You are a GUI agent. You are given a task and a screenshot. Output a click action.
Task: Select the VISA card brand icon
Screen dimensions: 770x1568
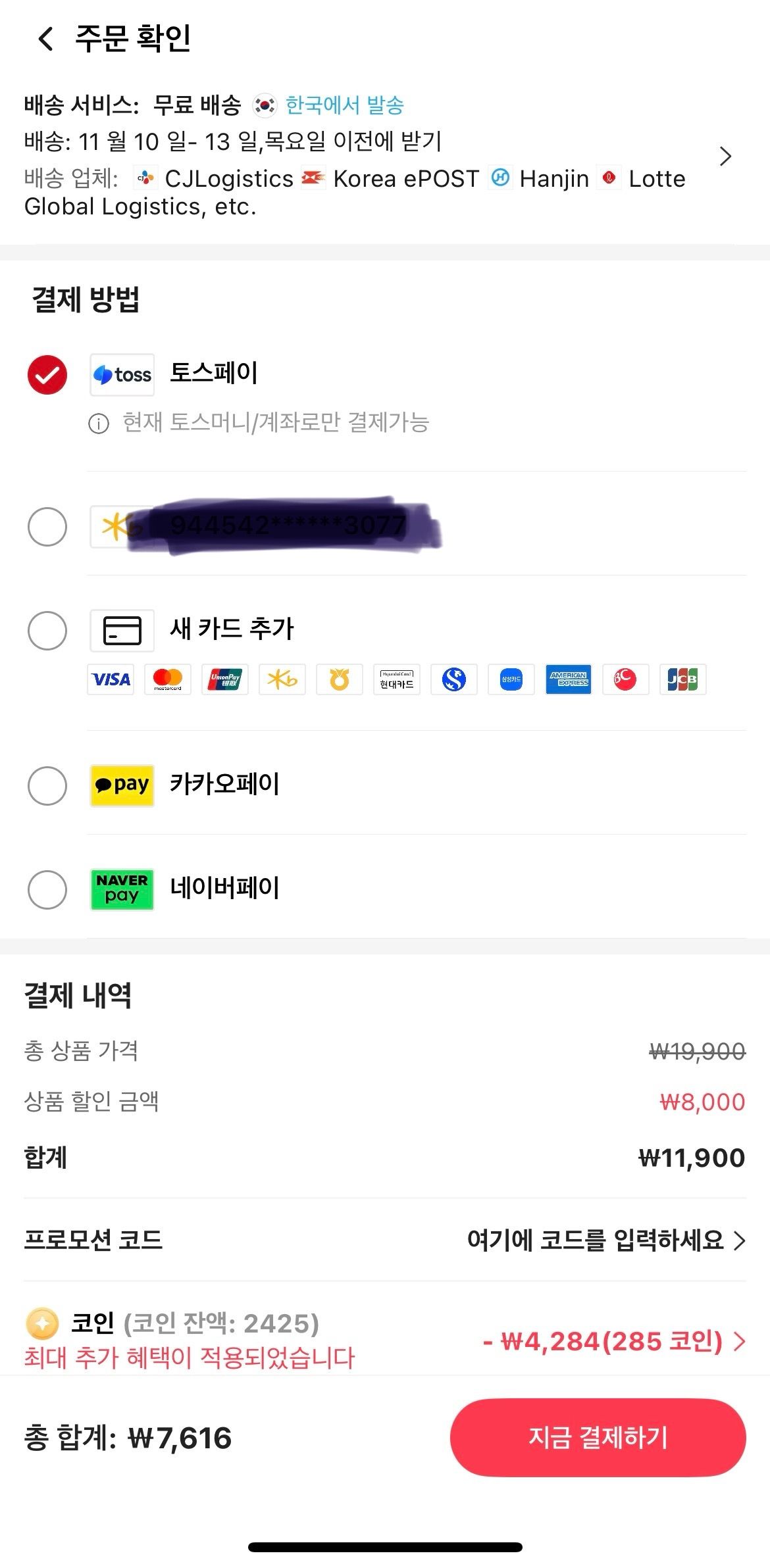(x=110, y=679)
